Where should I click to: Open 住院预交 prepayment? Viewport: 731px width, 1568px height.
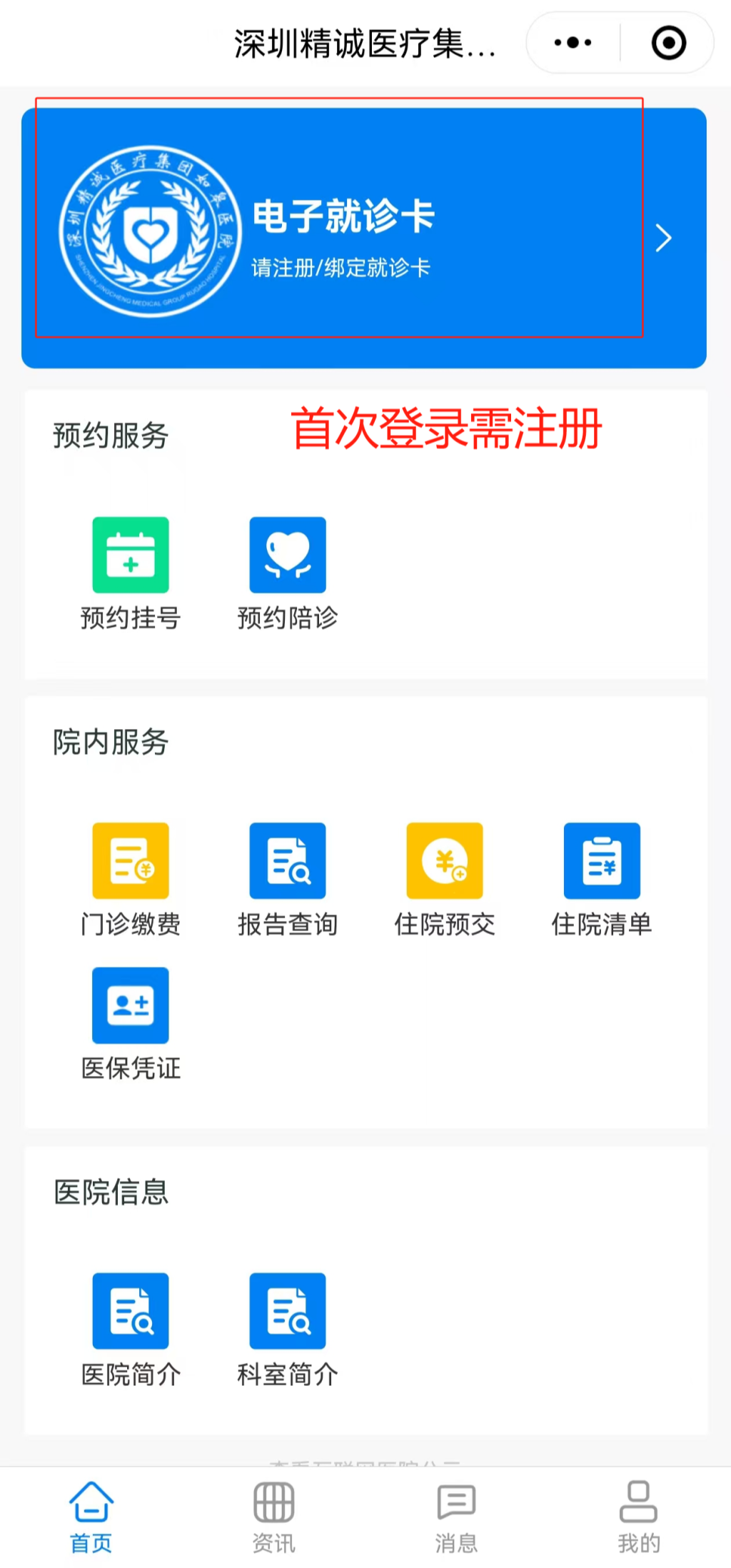pos(445,880)
